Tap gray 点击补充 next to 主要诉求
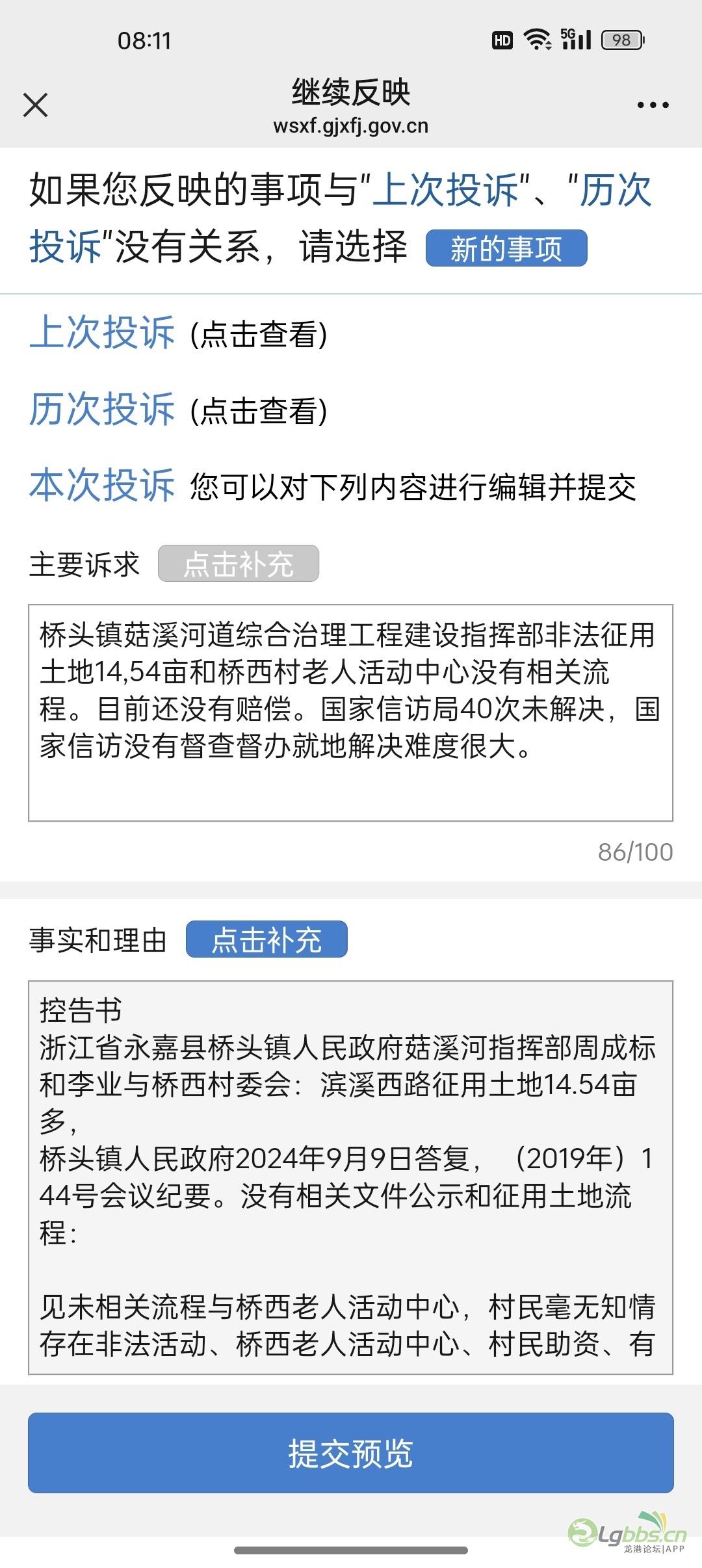 point(238,564)
